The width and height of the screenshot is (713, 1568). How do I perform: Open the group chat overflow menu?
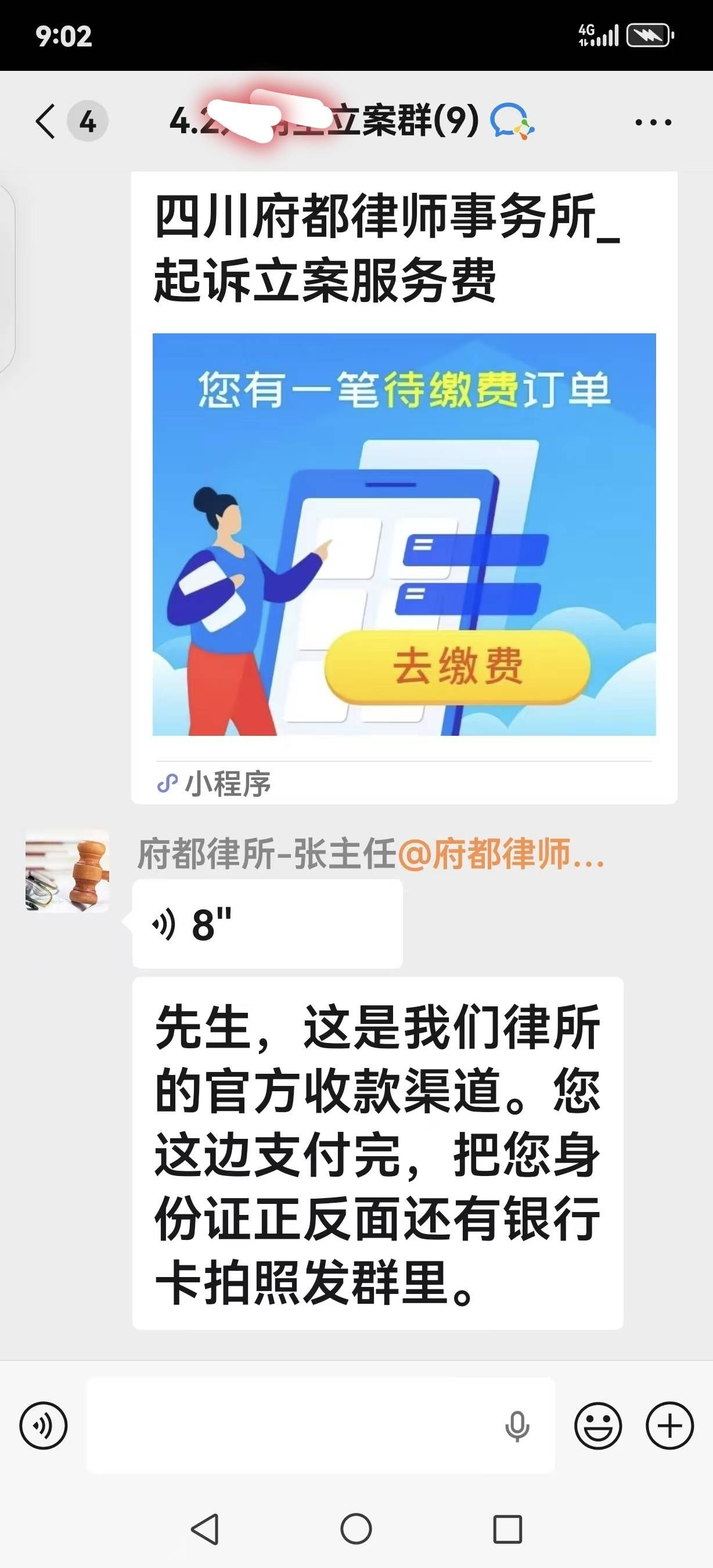tap(653, 122)
